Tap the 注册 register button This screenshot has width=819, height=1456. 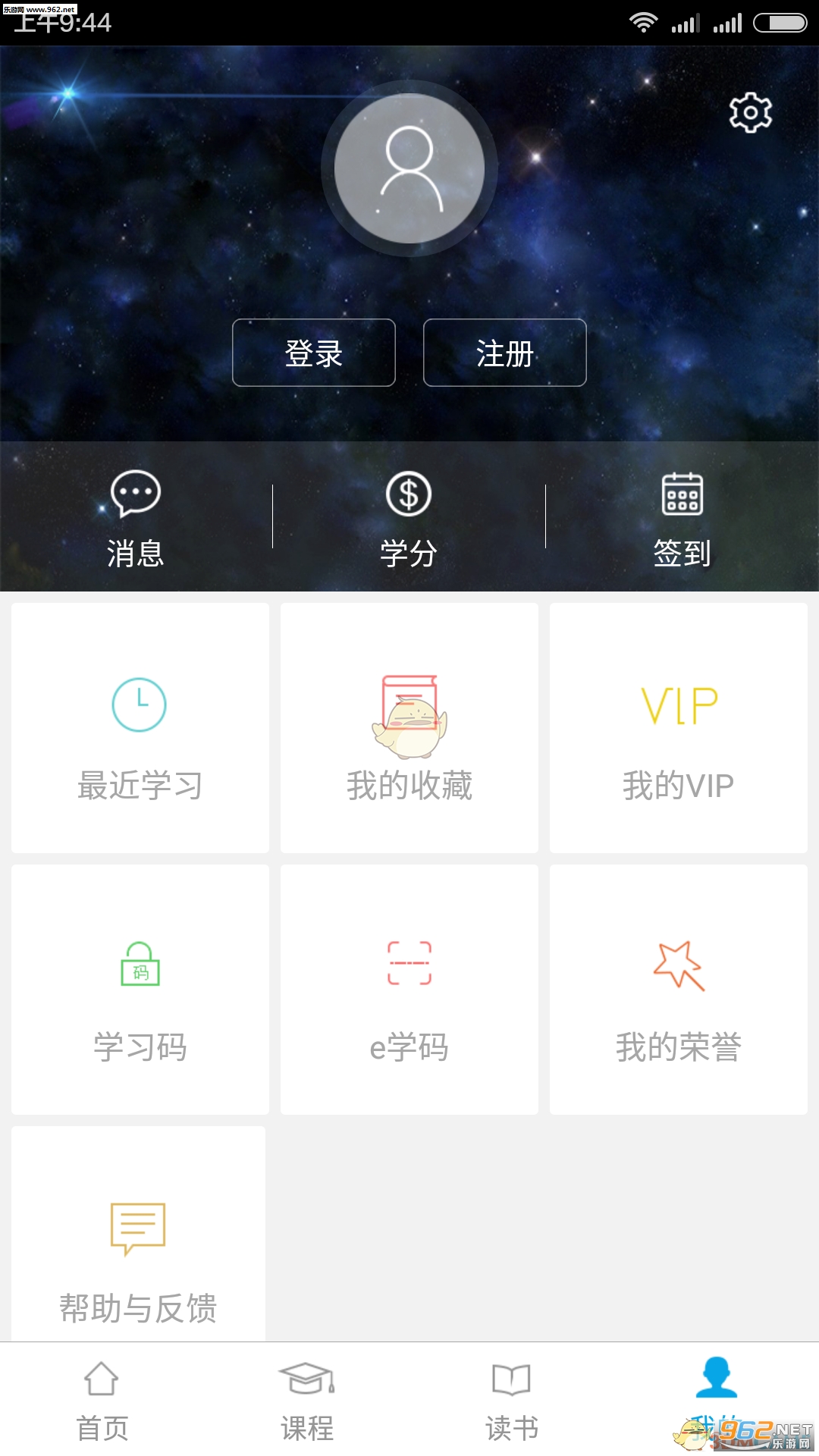tap(505, 353)
